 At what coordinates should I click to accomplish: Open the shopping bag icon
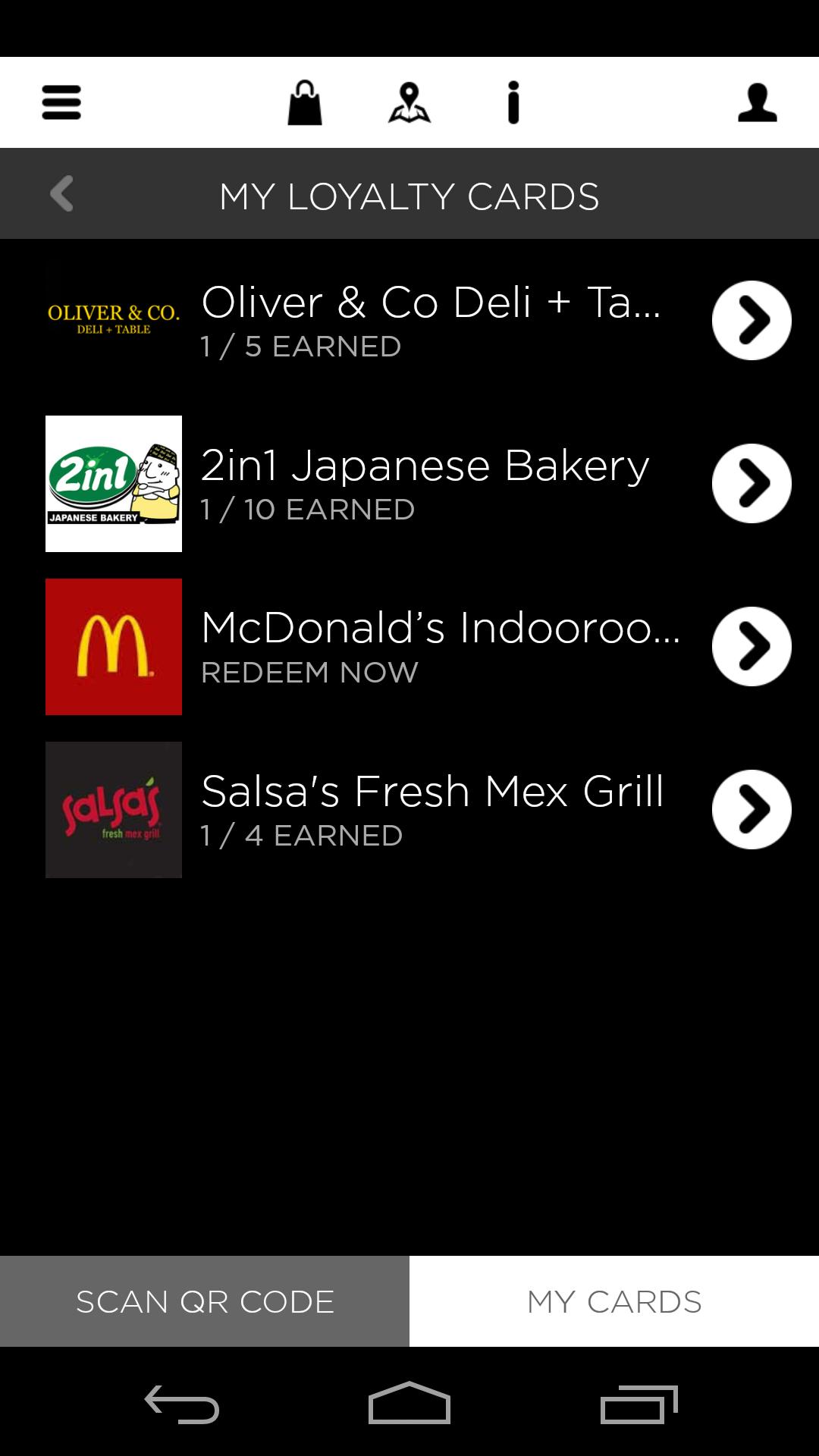pyautogui.click(x=305, y=102)
